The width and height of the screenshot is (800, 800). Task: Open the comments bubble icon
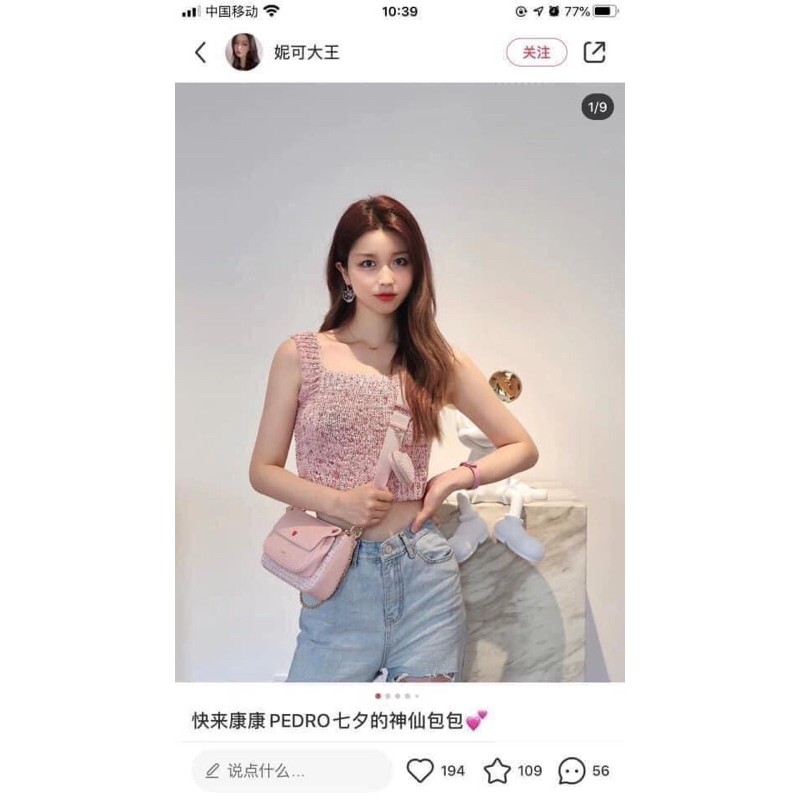click(x=572, y=771)
